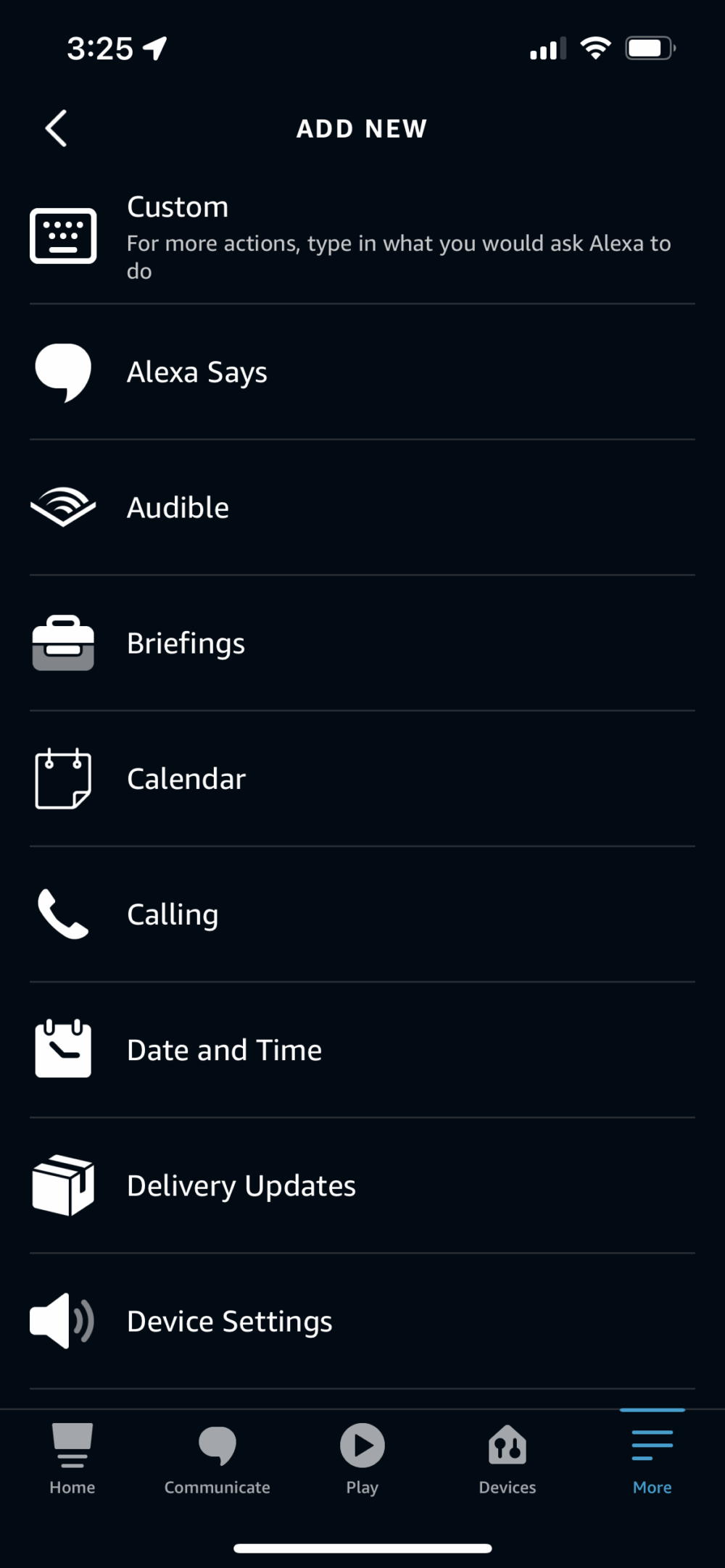Click the Calling phone icon

click(63, 914)
